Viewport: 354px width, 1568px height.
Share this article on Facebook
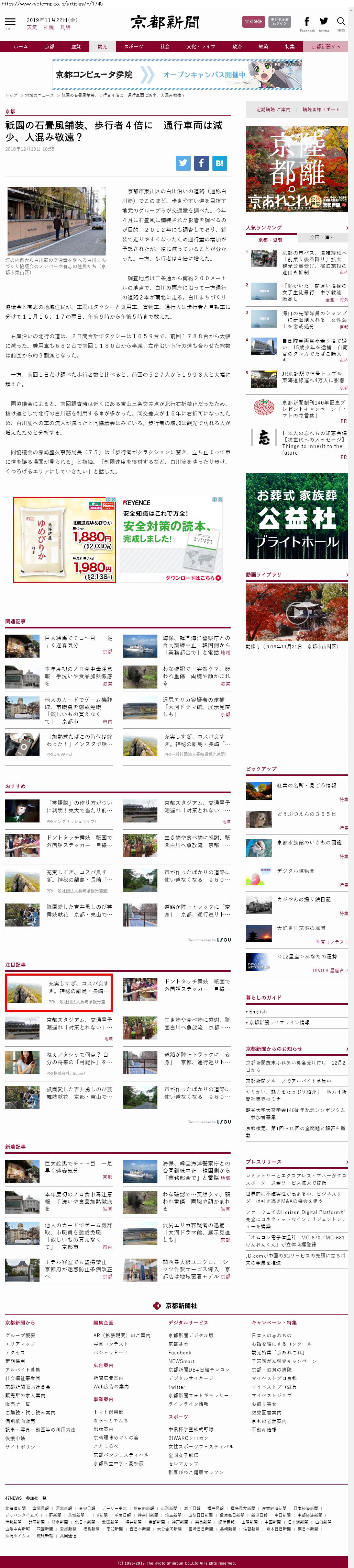(201, 163)
